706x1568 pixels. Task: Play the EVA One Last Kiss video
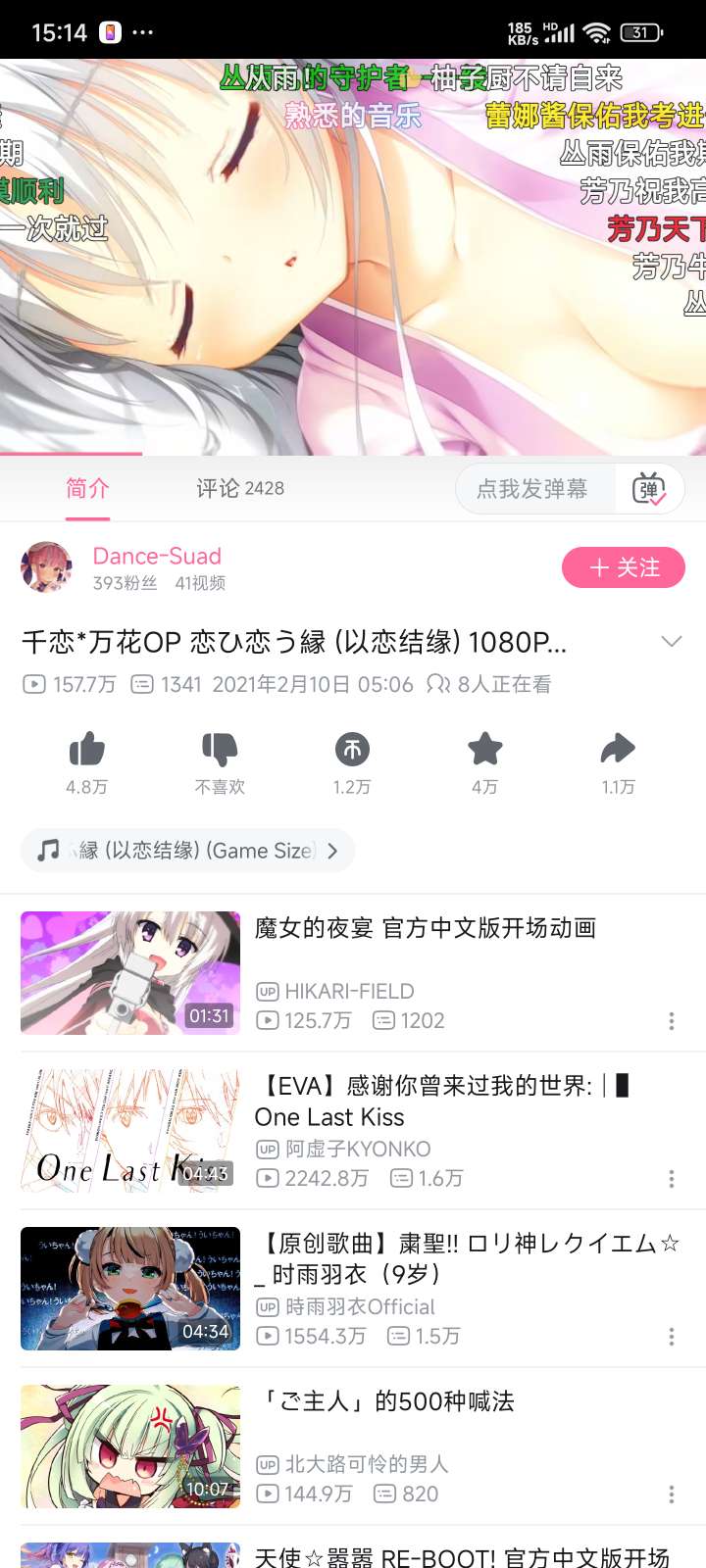tap(130, 1131)
